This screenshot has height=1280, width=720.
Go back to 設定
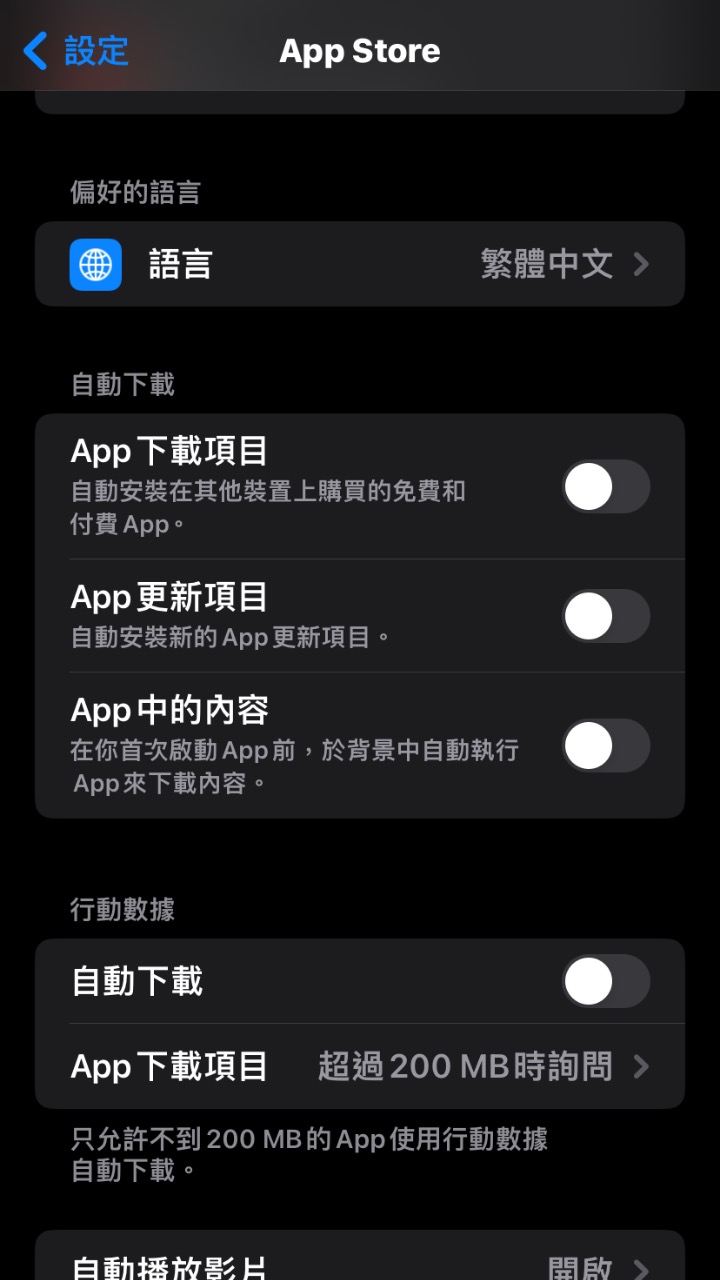tap(76, 50)
